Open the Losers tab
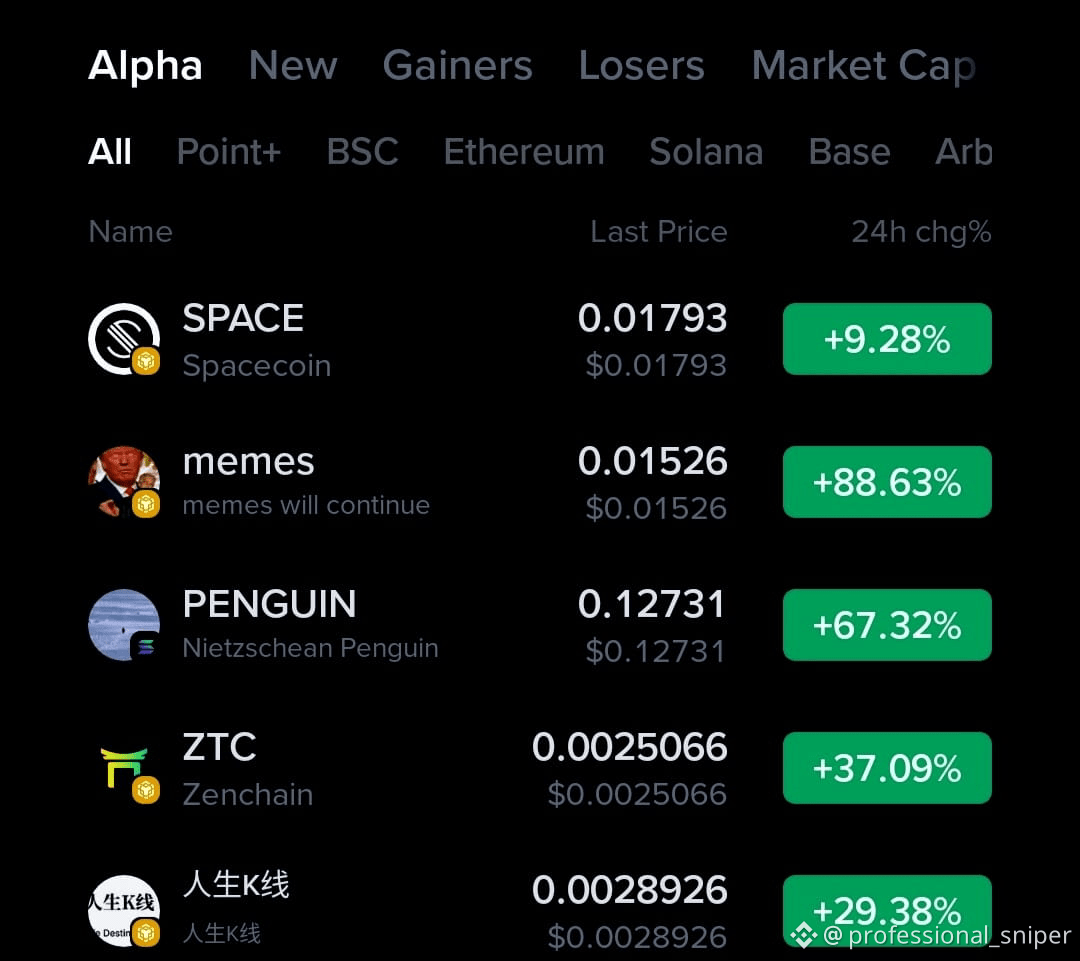 pos(641,66)
